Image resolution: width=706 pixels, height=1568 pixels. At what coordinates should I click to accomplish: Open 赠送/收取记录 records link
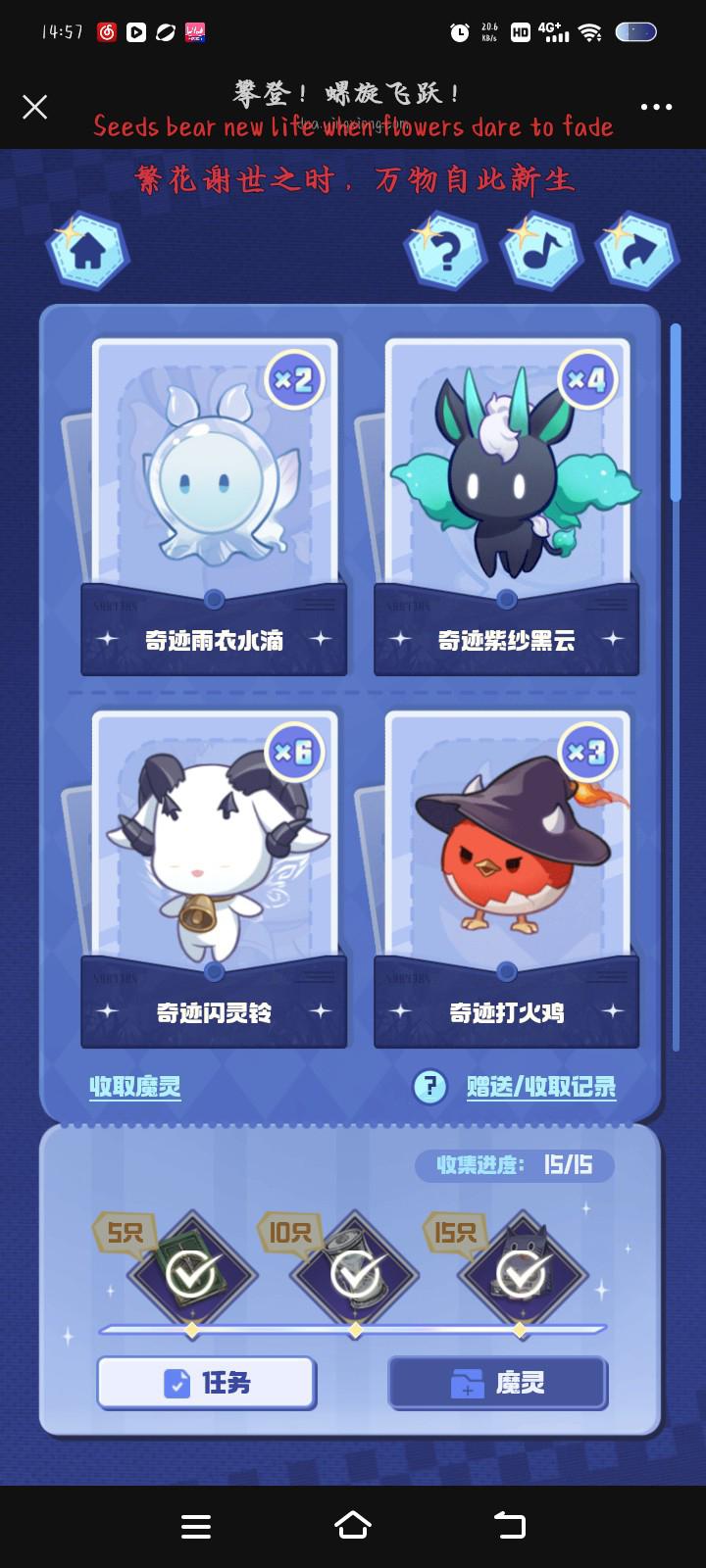pos(540,1086)
